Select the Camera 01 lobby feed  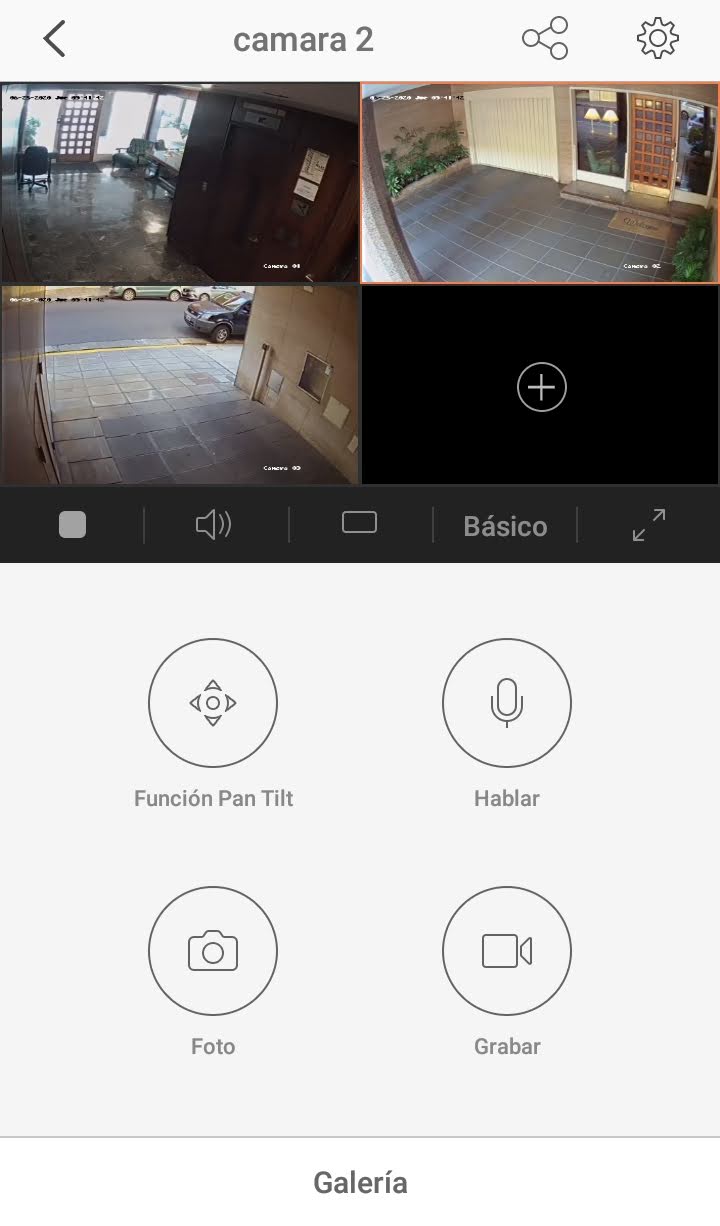[x=179, y=183]
